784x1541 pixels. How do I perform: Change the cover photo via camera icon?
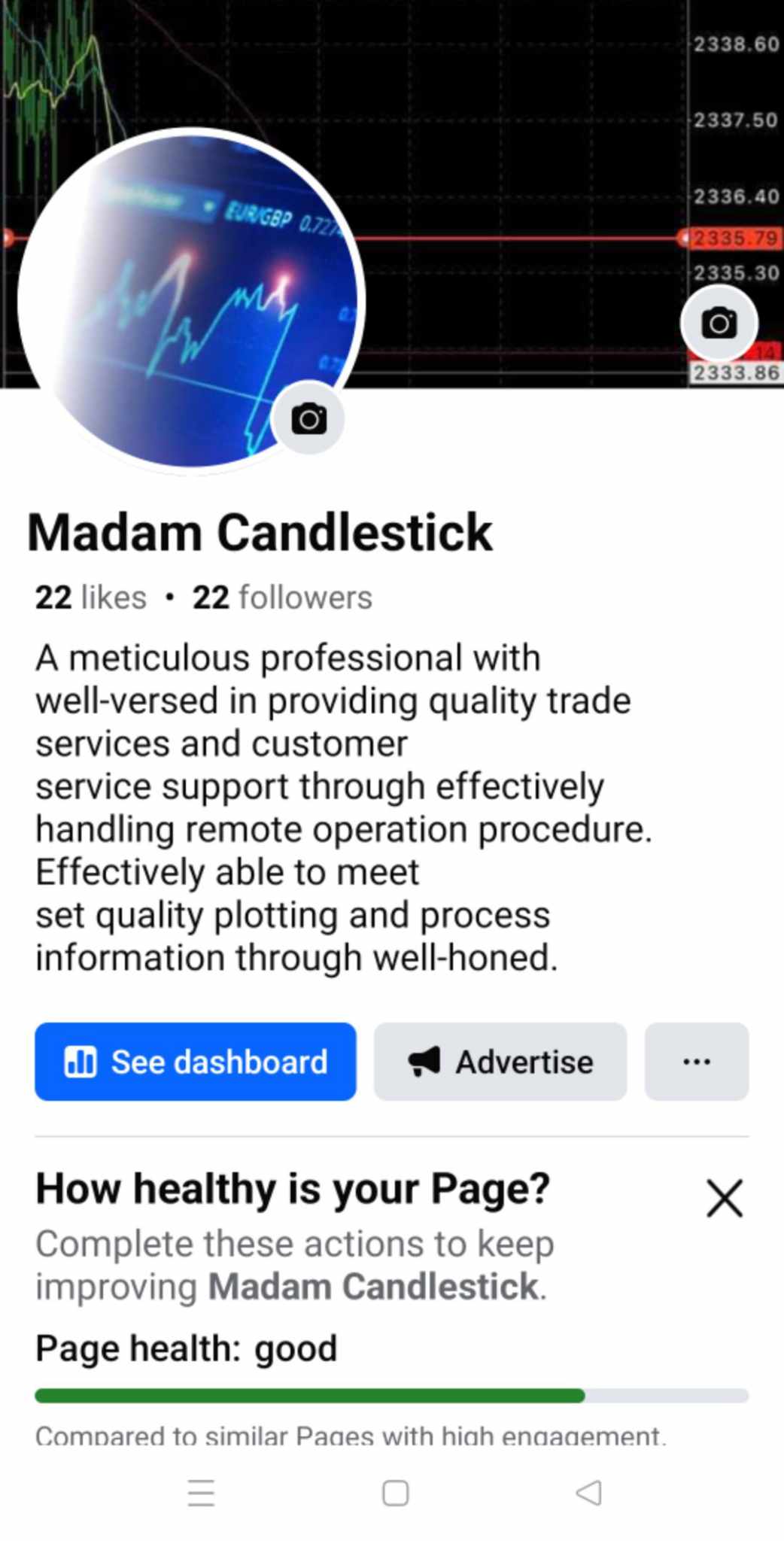pos(719,324)
